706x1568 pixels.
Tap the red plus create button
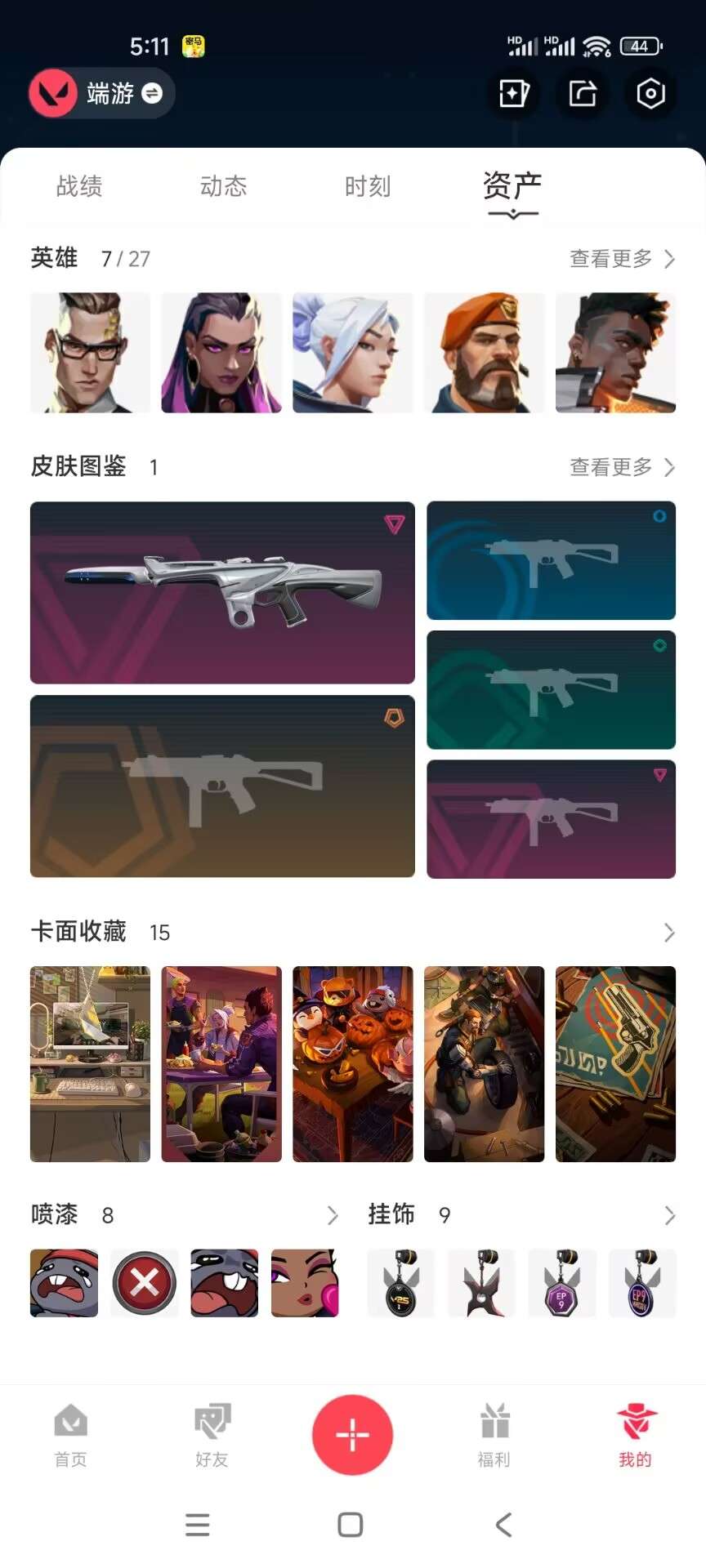tap(352, 1434)
